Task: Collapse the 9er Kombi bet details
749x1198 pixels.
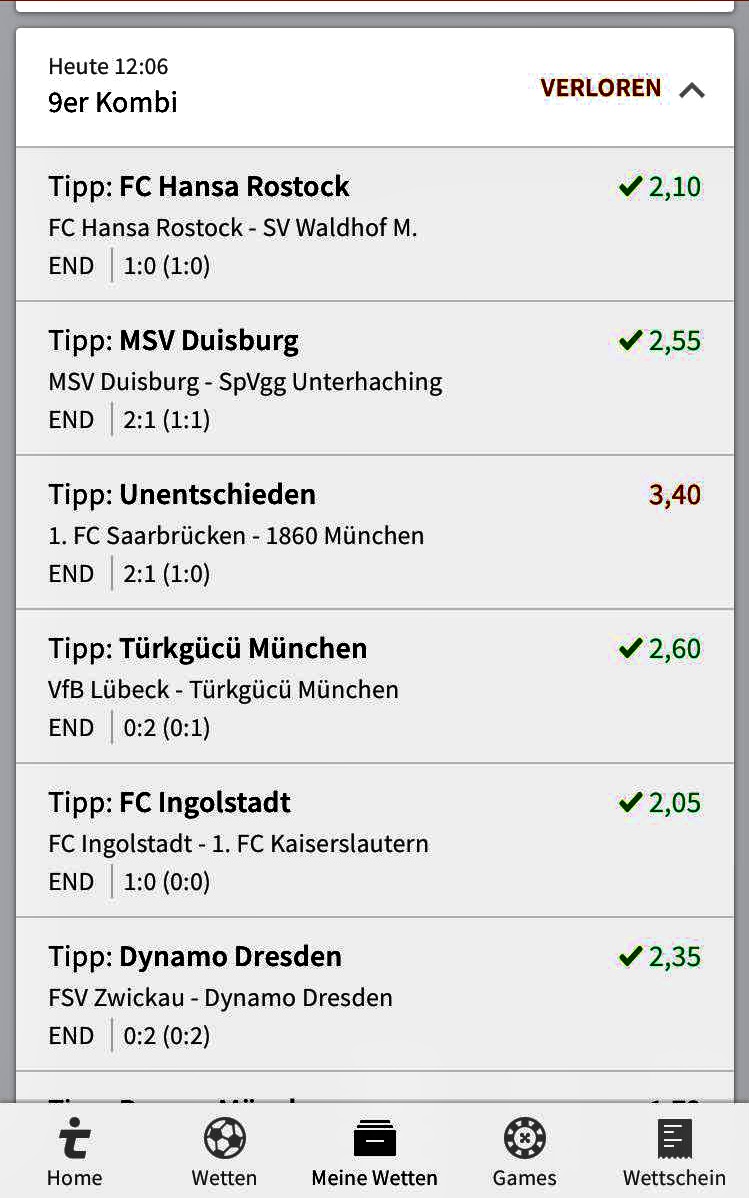Action: 691,90
